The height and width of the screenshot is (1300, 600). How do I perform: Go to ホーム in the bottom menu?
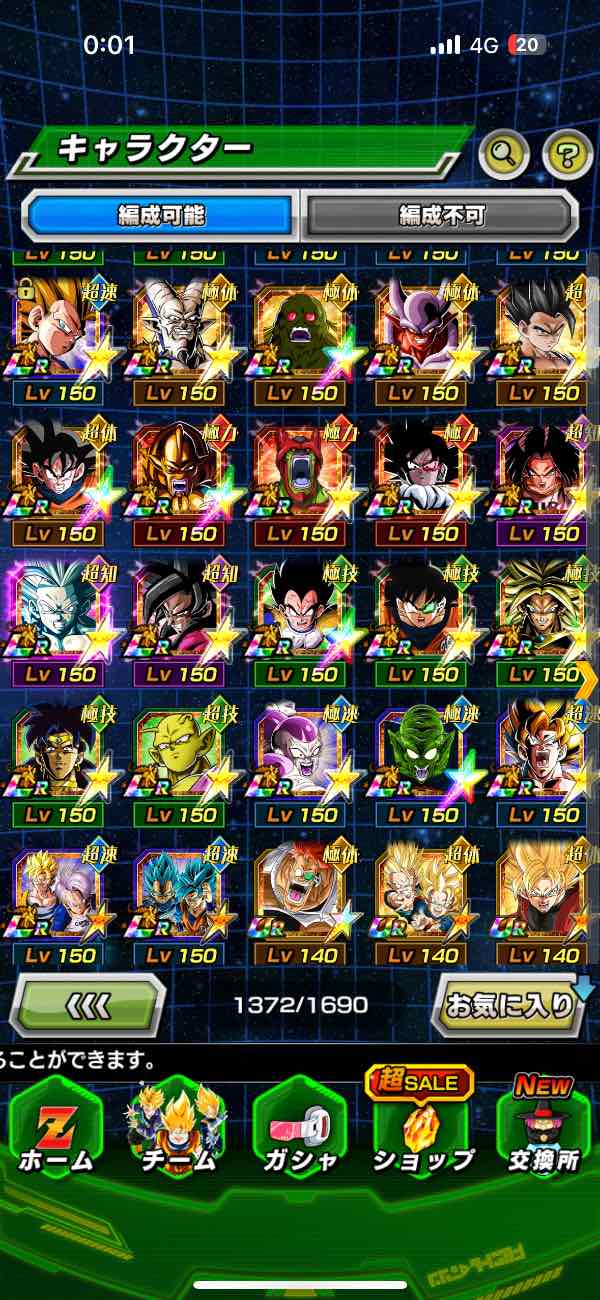click(57, 1130)
